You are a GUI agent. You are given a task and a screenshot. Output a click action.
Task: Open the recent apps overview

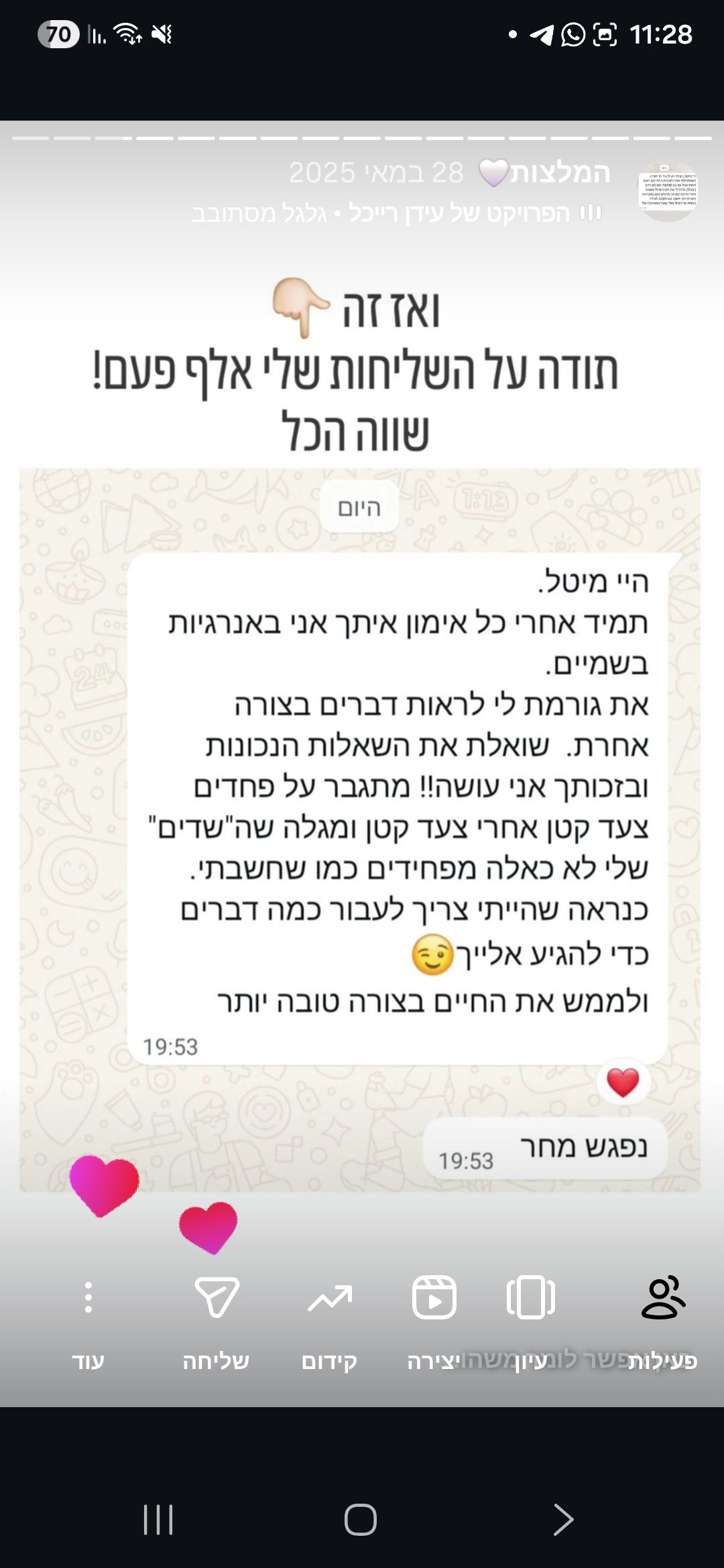pos(158,1519)
